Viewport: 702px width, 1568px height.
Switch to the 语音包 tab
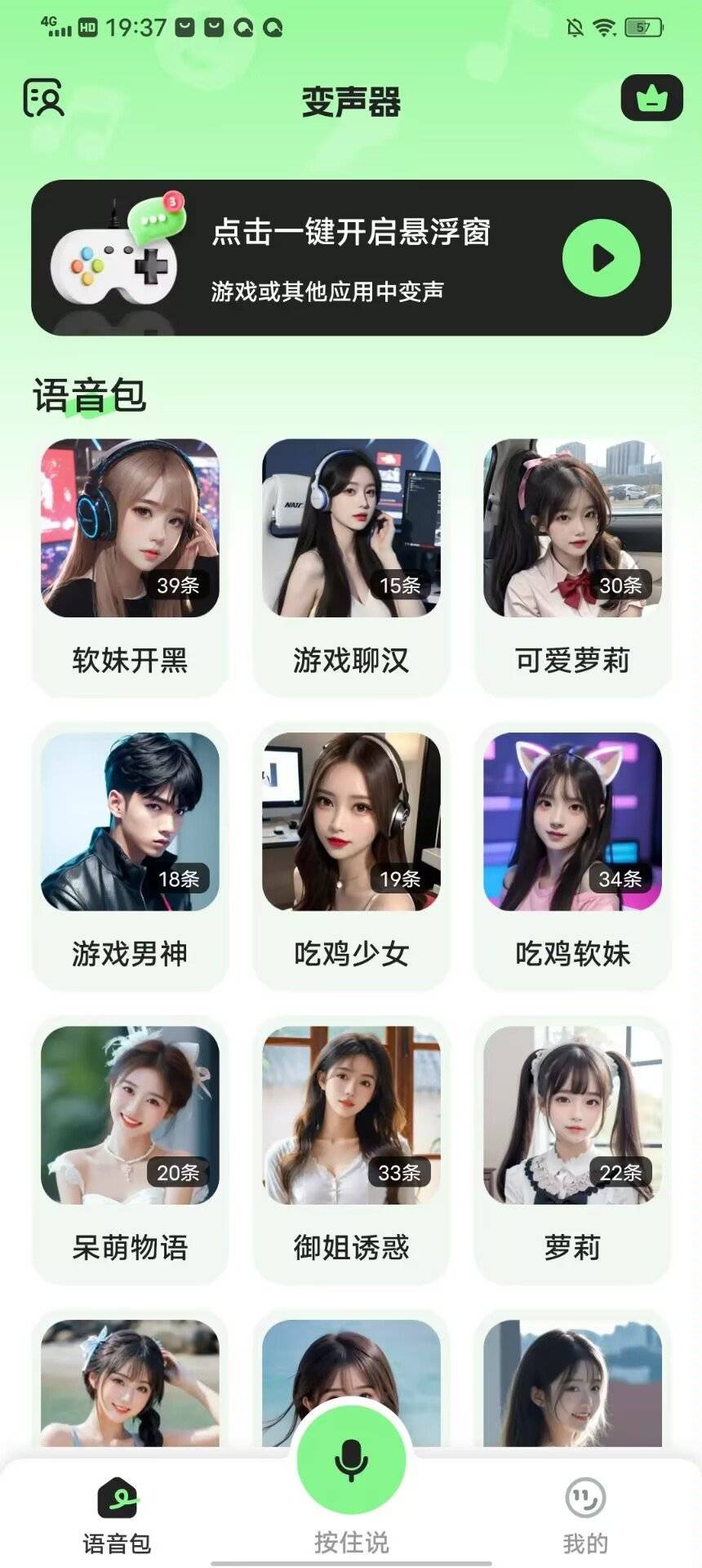click(x=117, y=1516)
